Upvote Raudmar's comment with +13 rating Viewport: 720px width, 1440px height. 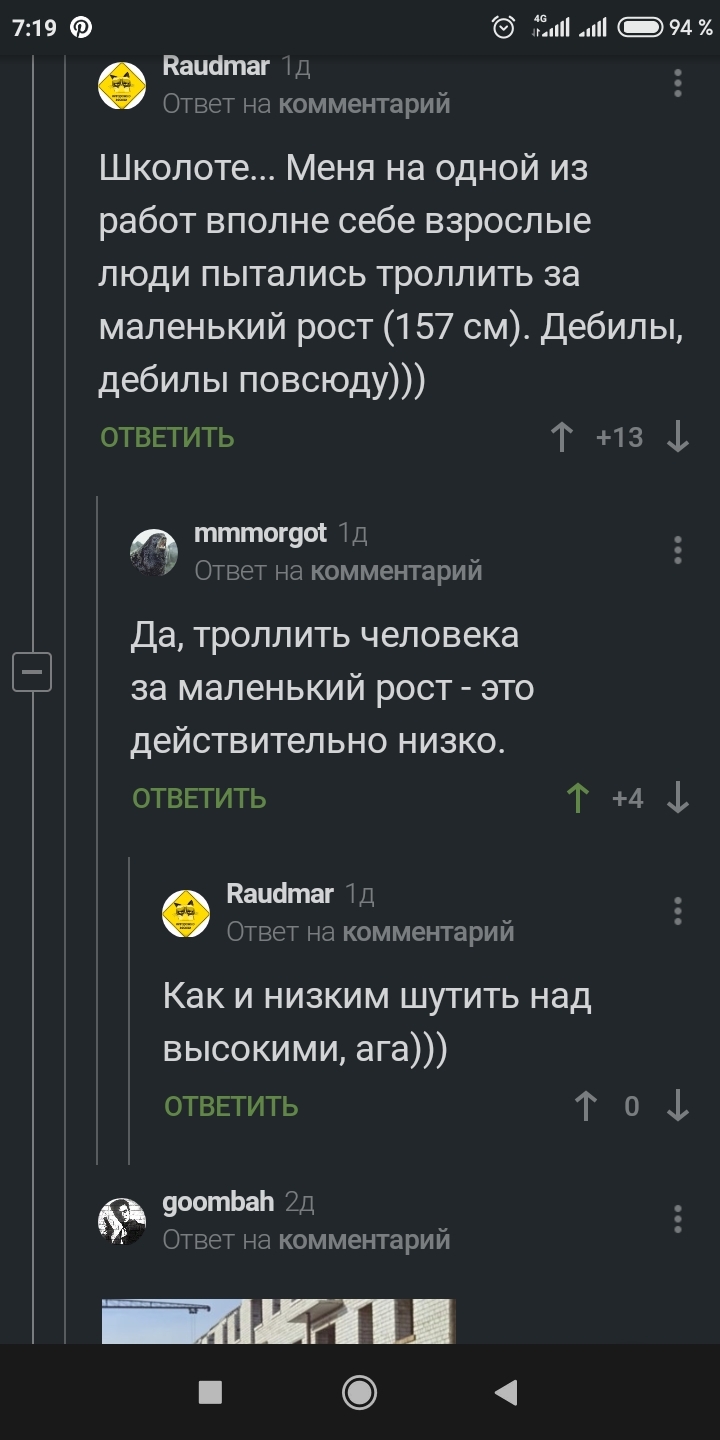click(562, 437)
